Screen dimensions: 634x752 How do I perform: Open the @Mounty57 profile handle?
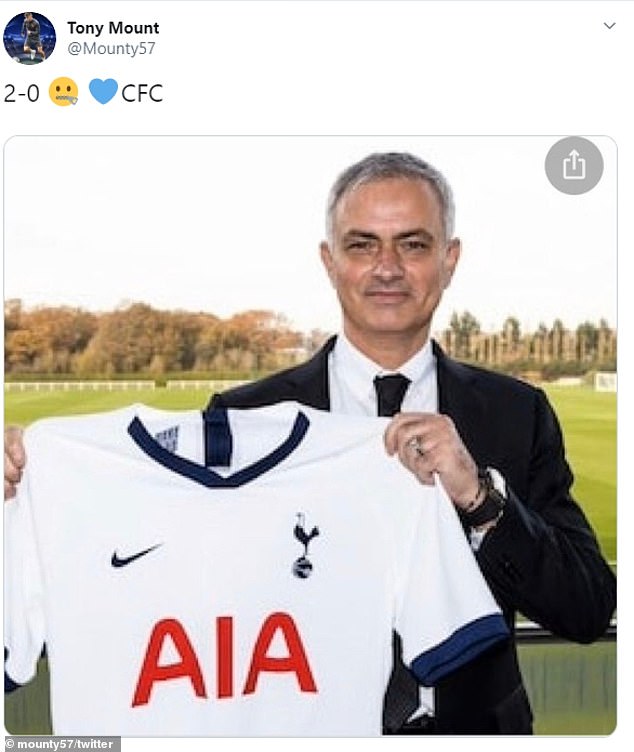tap(111, 48)
